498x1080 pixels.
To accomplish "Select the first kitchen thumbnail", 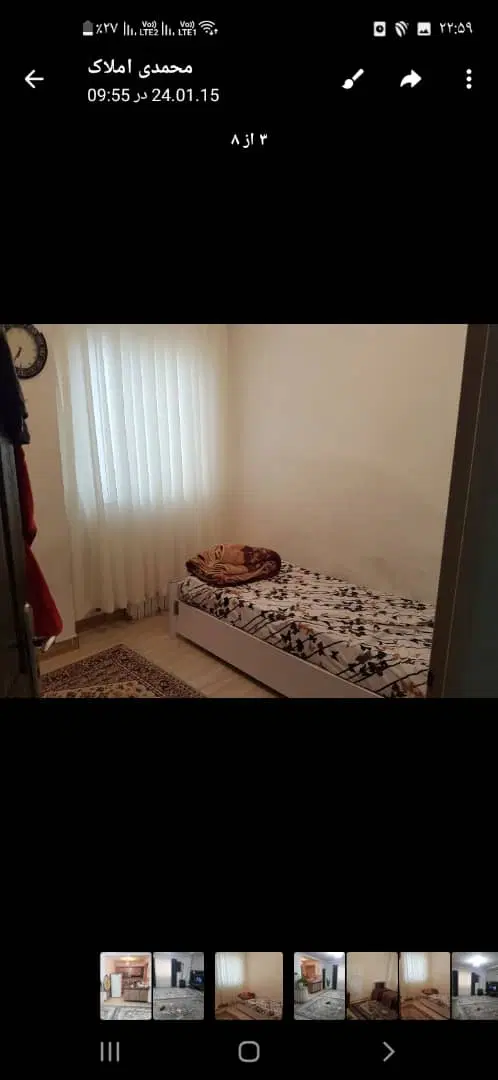I will point(125,986).
